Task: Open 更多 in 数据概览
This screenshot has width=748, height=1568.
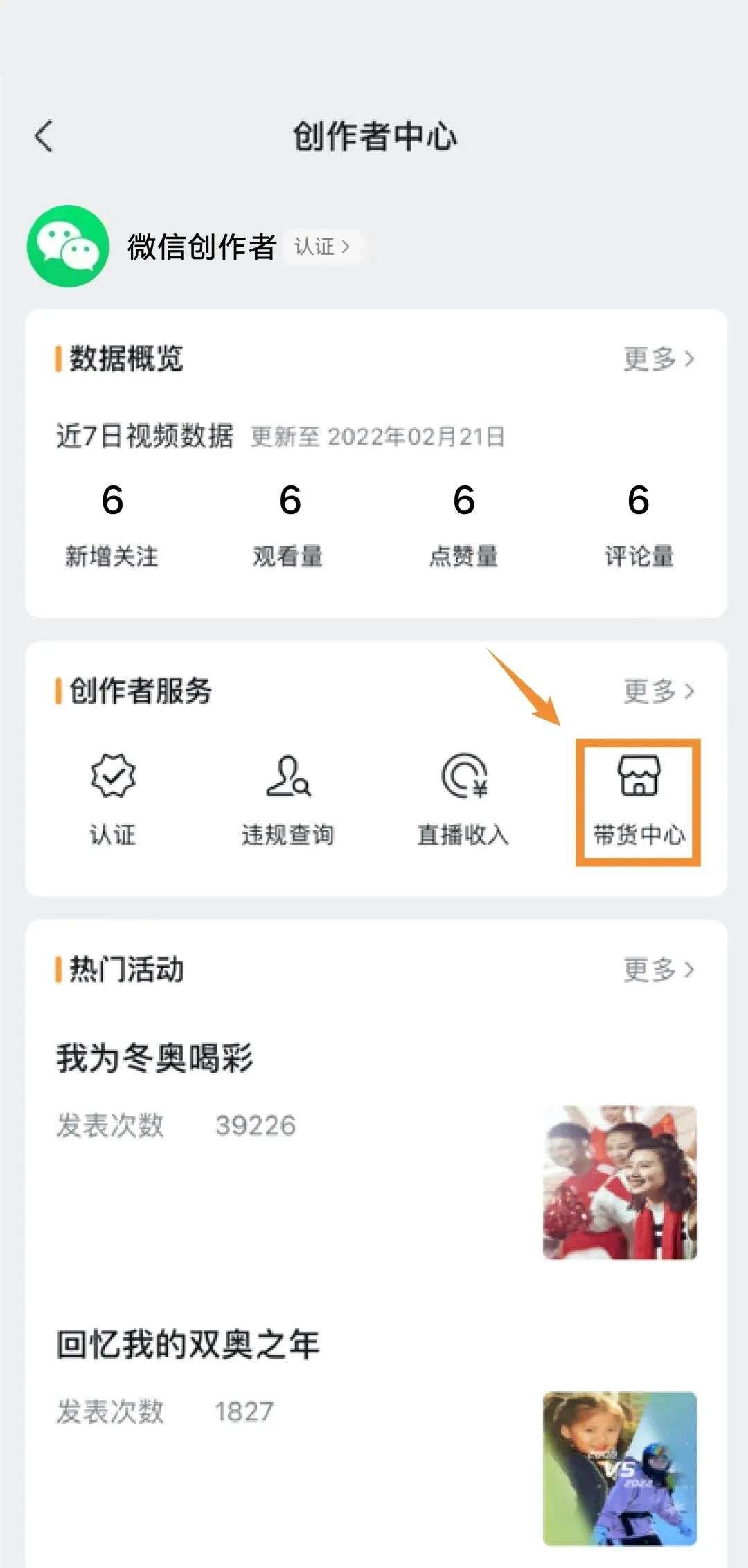Action: pos(658,359)
